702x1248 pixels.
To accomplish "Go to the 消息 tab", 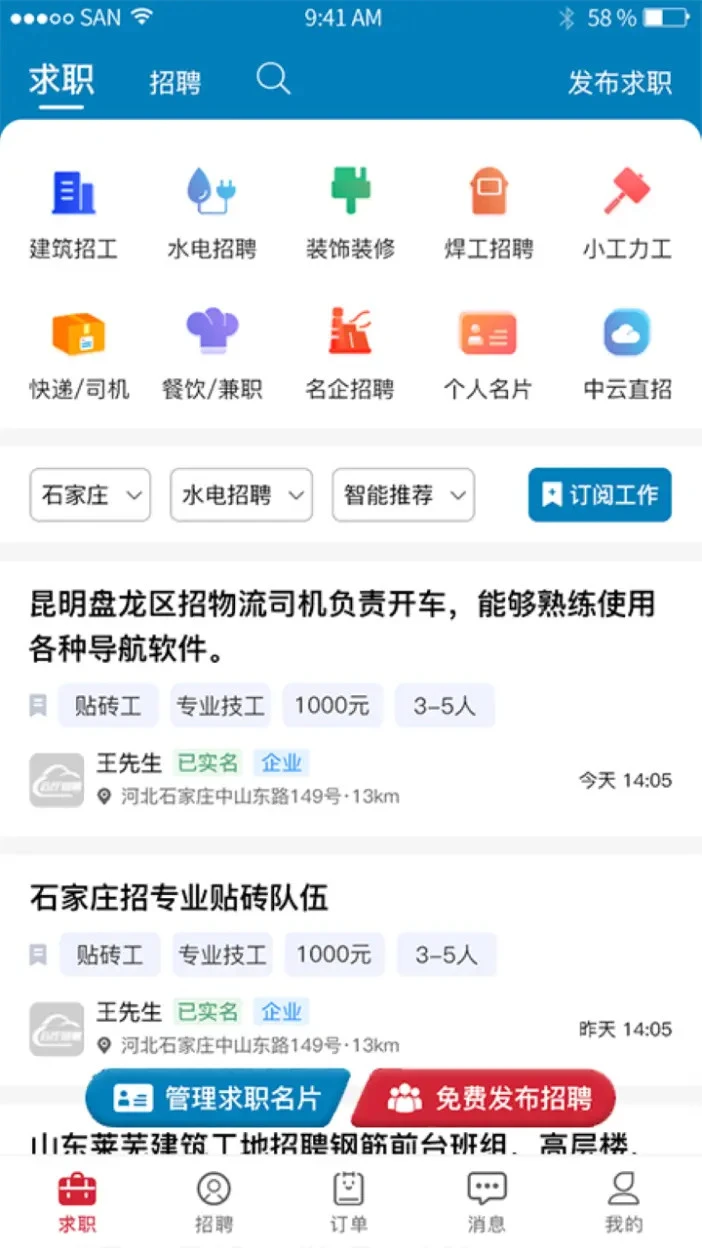I will 487,1201.
